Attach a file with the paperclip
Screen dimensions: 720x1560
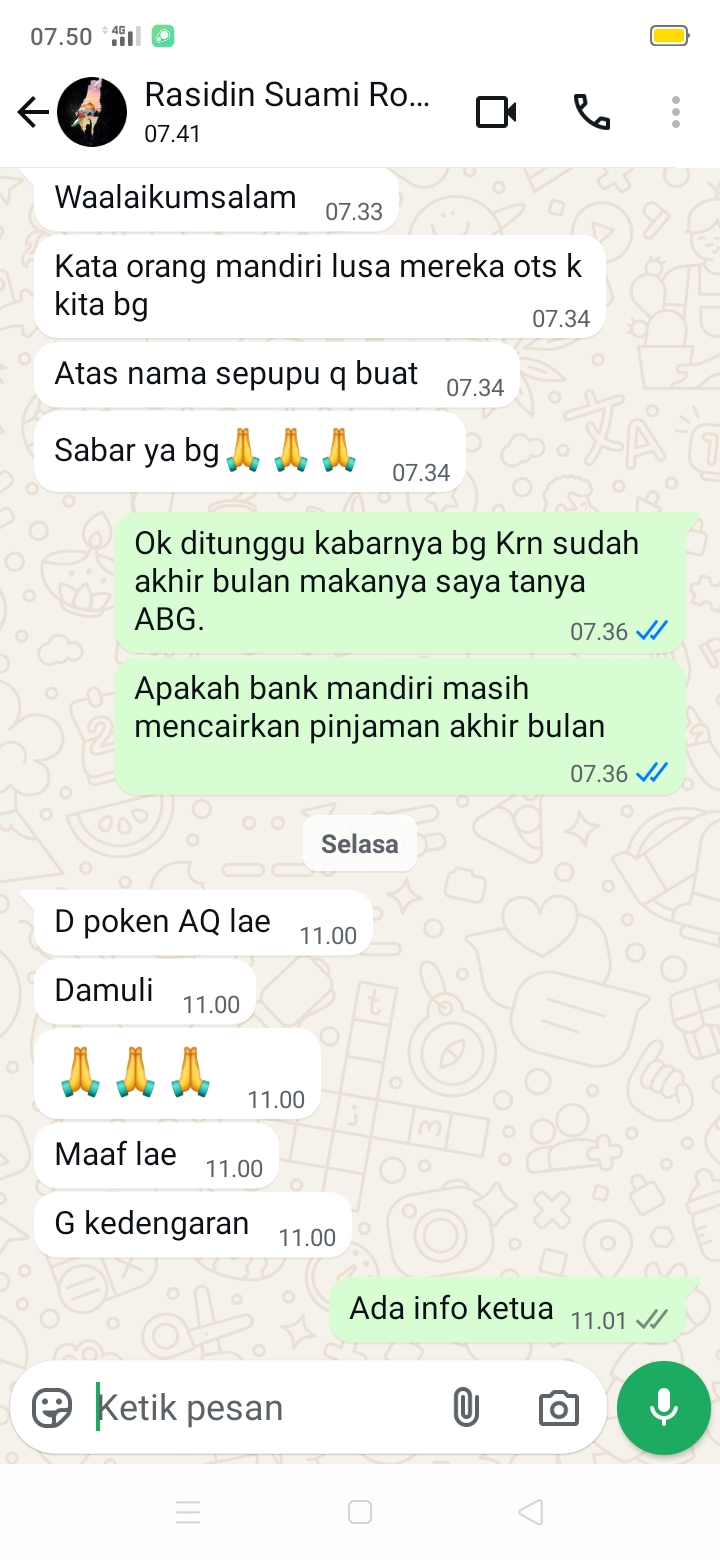tap(465, 1408)
